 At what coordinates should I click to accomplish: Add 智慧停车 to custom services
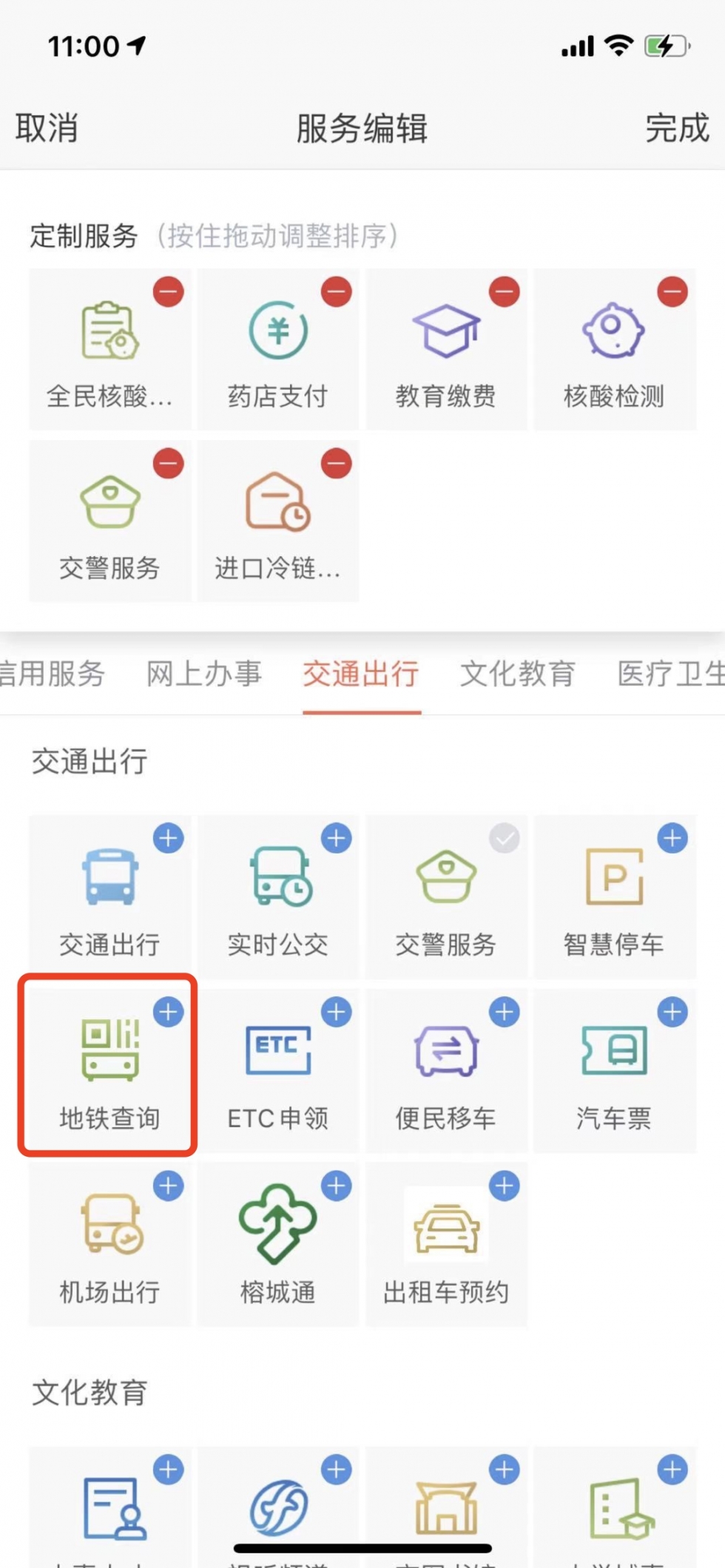point(672,839)
